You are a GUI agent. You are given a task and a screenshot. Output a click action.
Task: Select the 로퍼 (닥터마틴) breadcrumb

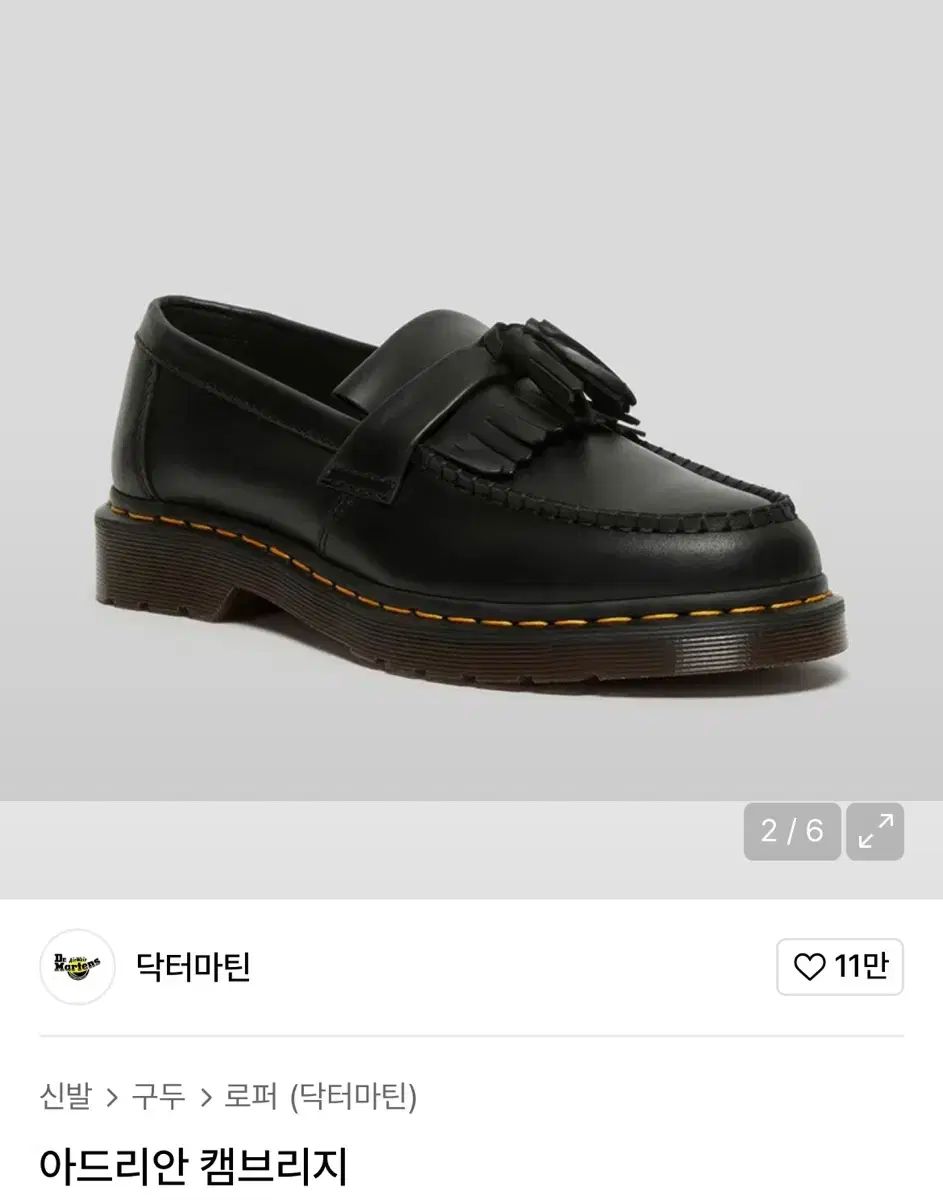pyautogui.click(x=320, y=1097)
